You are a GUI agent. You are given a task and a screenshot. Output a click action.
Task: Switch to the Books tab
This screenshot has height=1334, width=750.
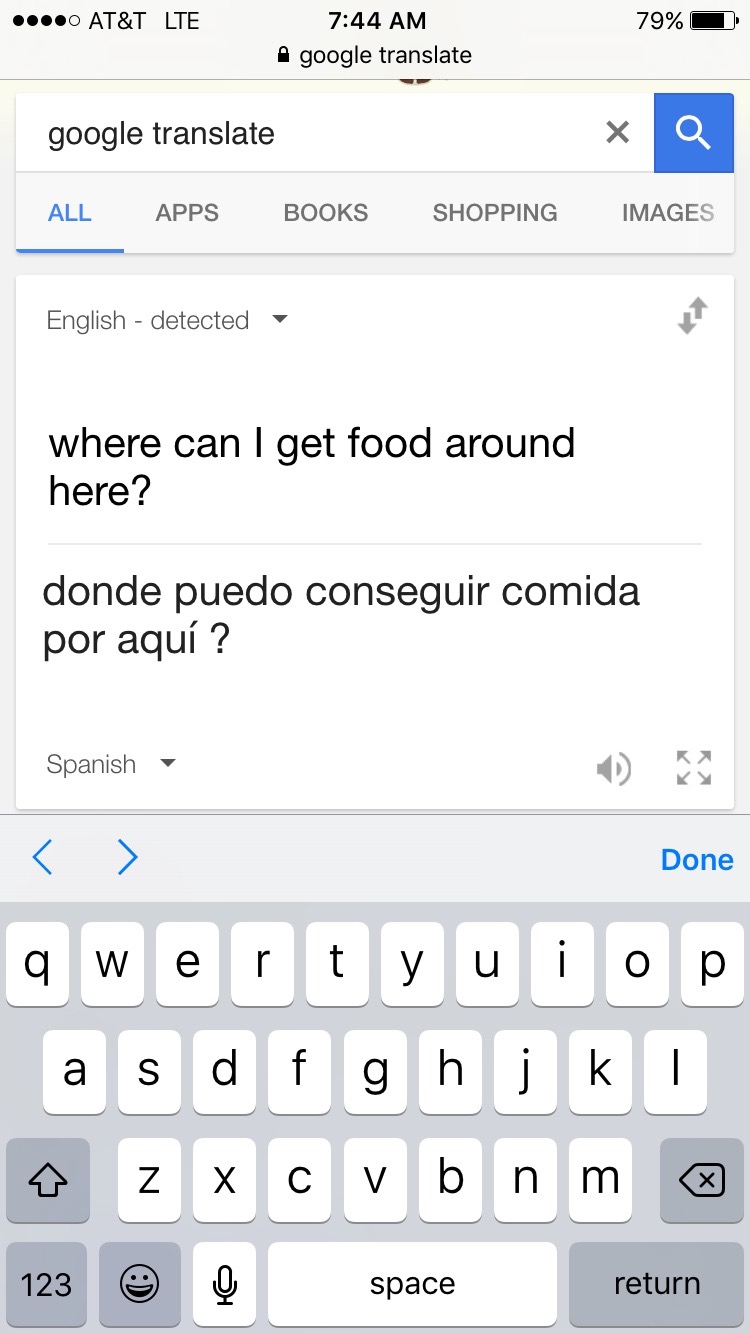[326, 213]
